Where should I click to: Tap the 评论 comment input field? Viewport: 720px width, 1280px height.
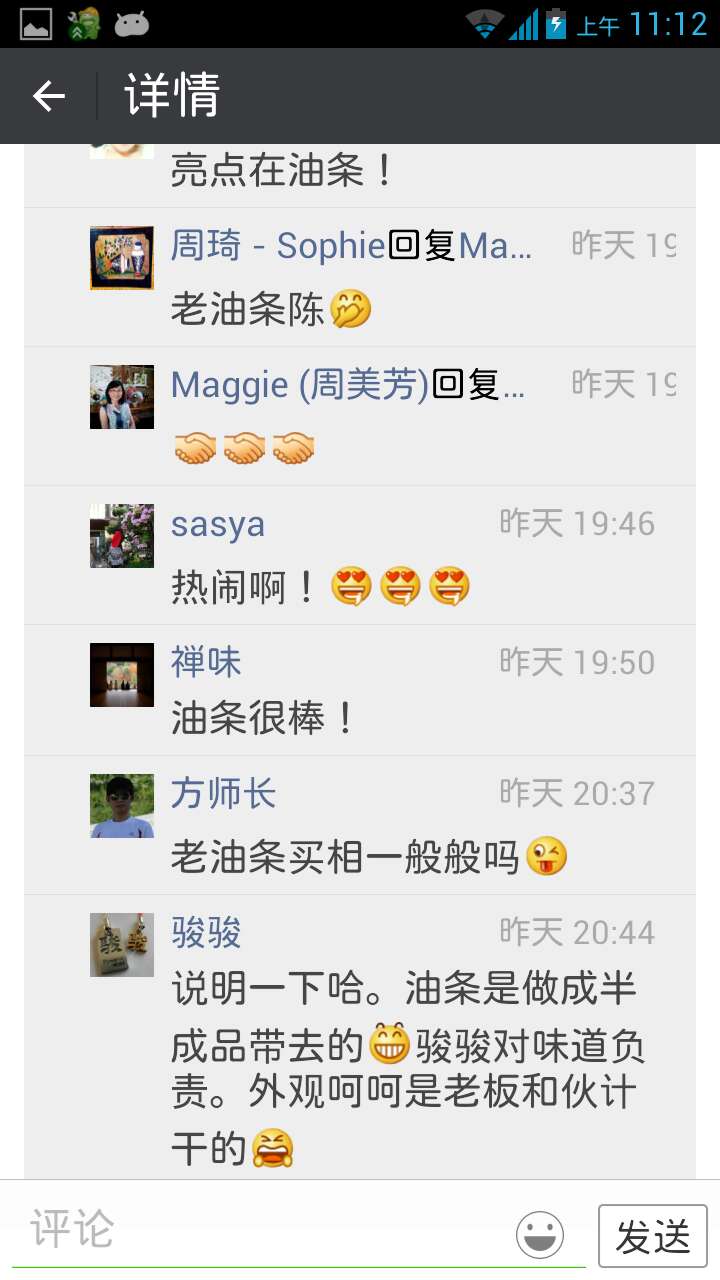click(260, 1231)
